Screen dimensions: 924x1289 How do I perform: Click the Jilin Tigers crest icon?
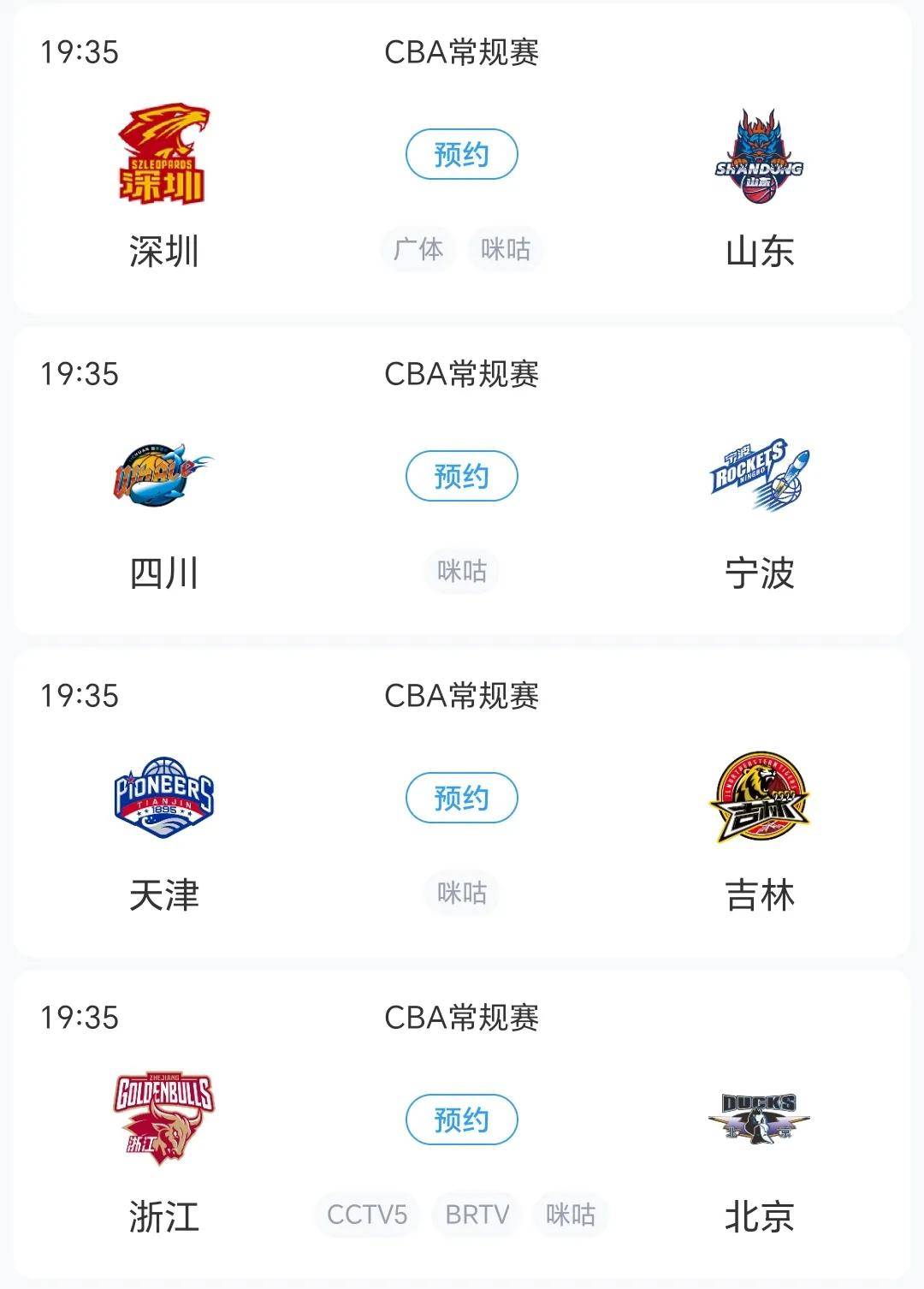[x=760, y=796]
